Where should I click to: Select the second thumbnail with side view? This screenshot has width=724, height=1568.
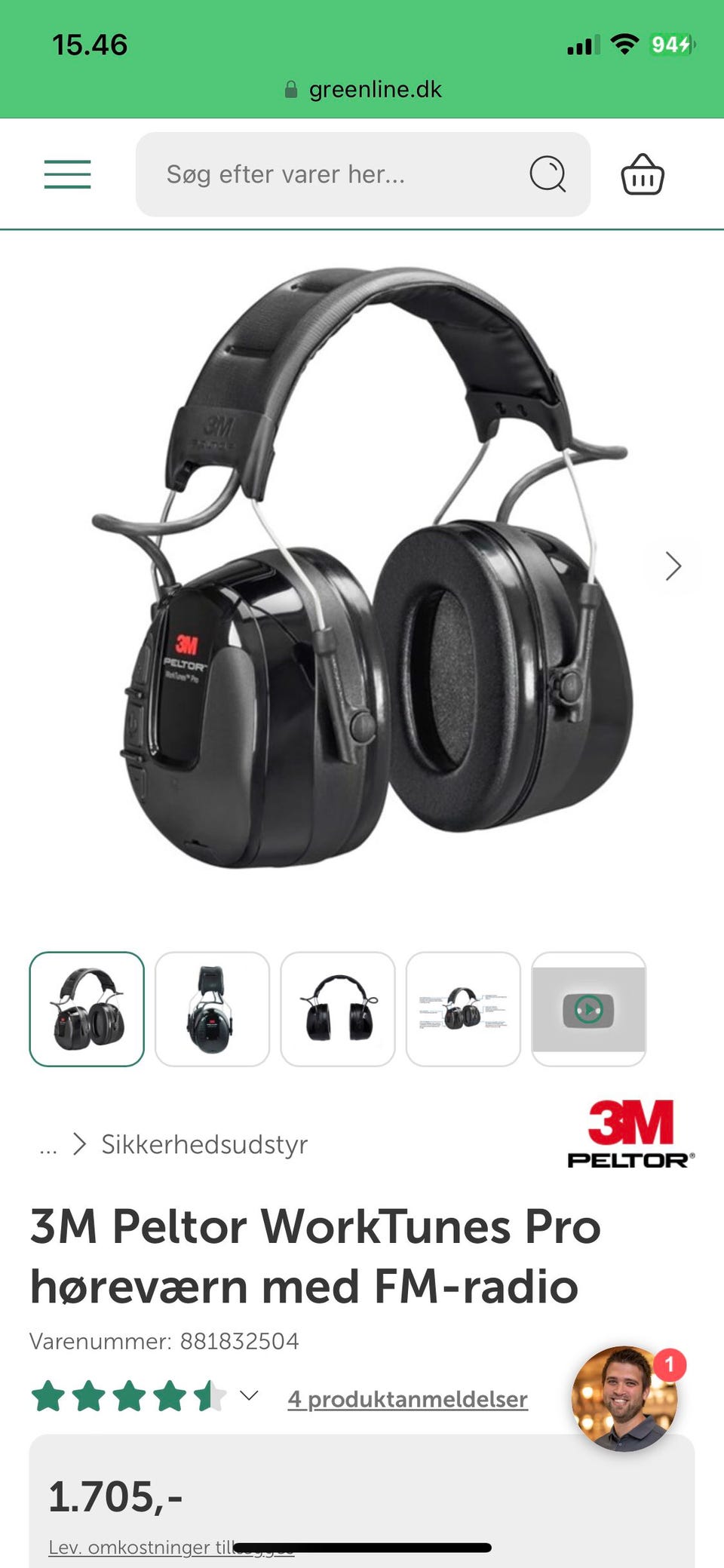click(212, 1008)
